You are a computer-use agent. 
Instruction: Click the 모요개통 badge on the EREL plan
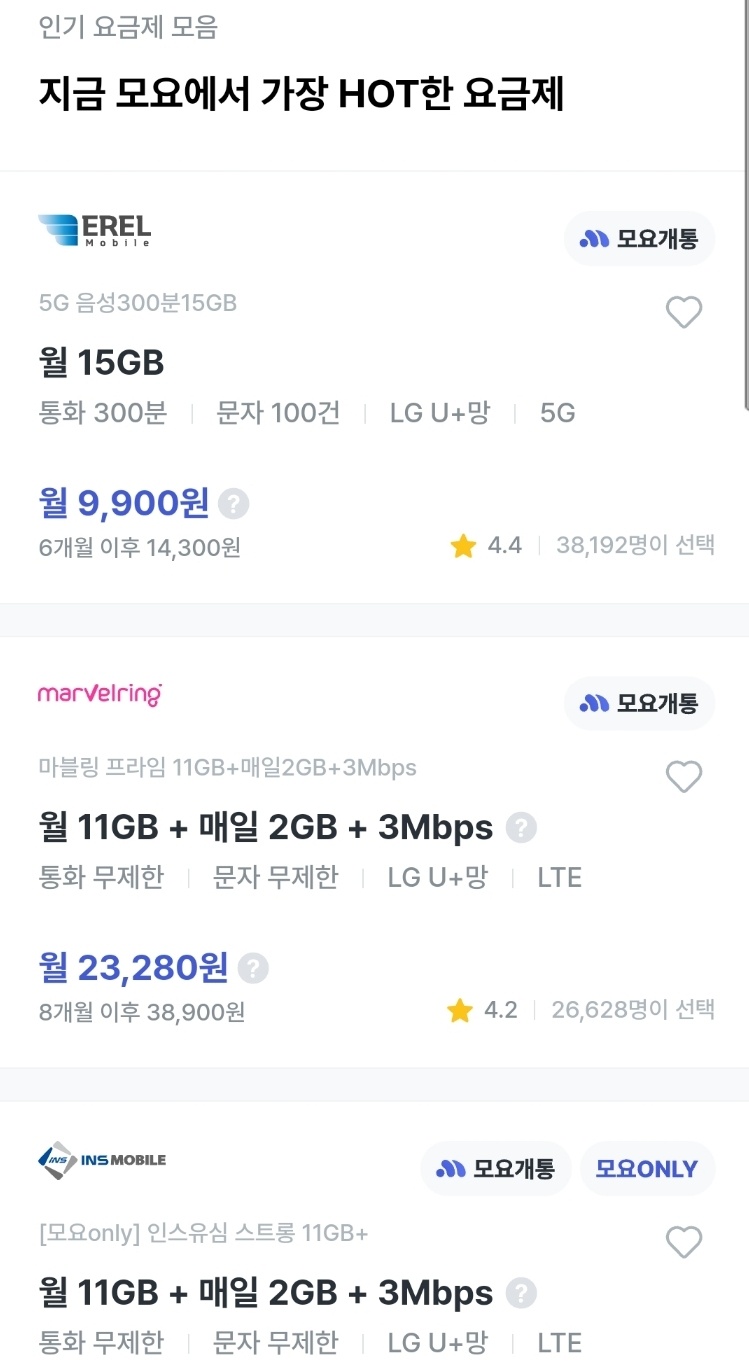coord(639,238)
